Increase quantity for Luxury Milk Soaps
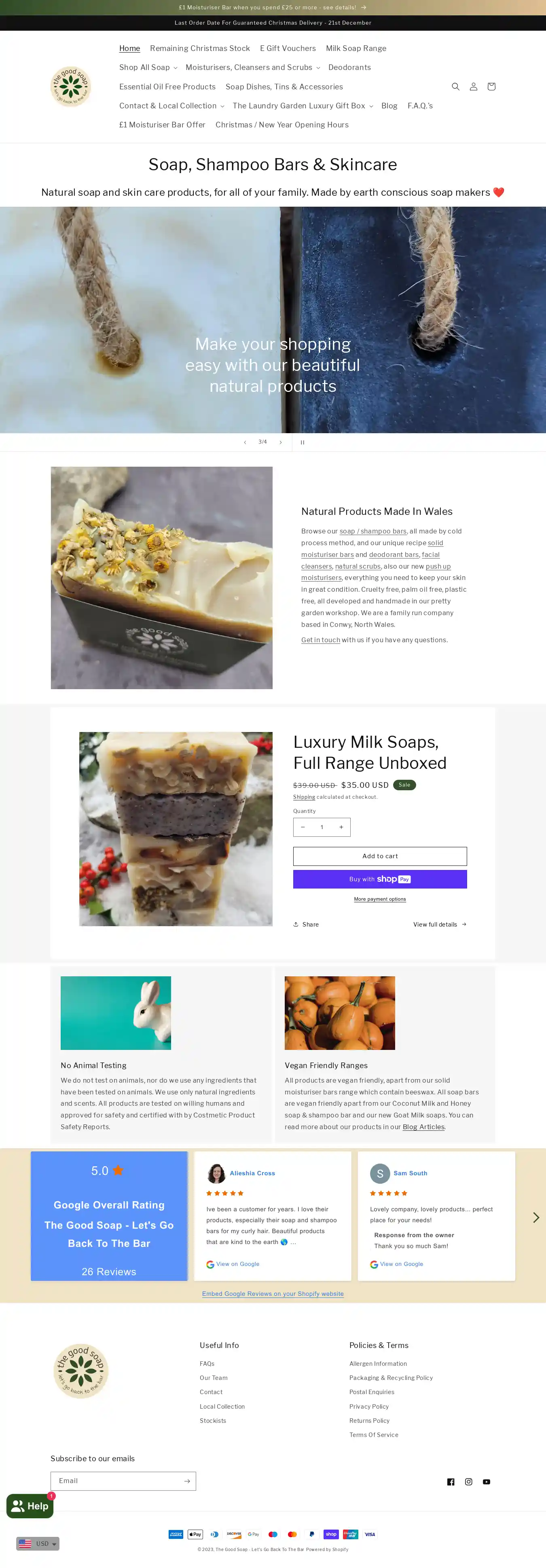 click(341, 827)
